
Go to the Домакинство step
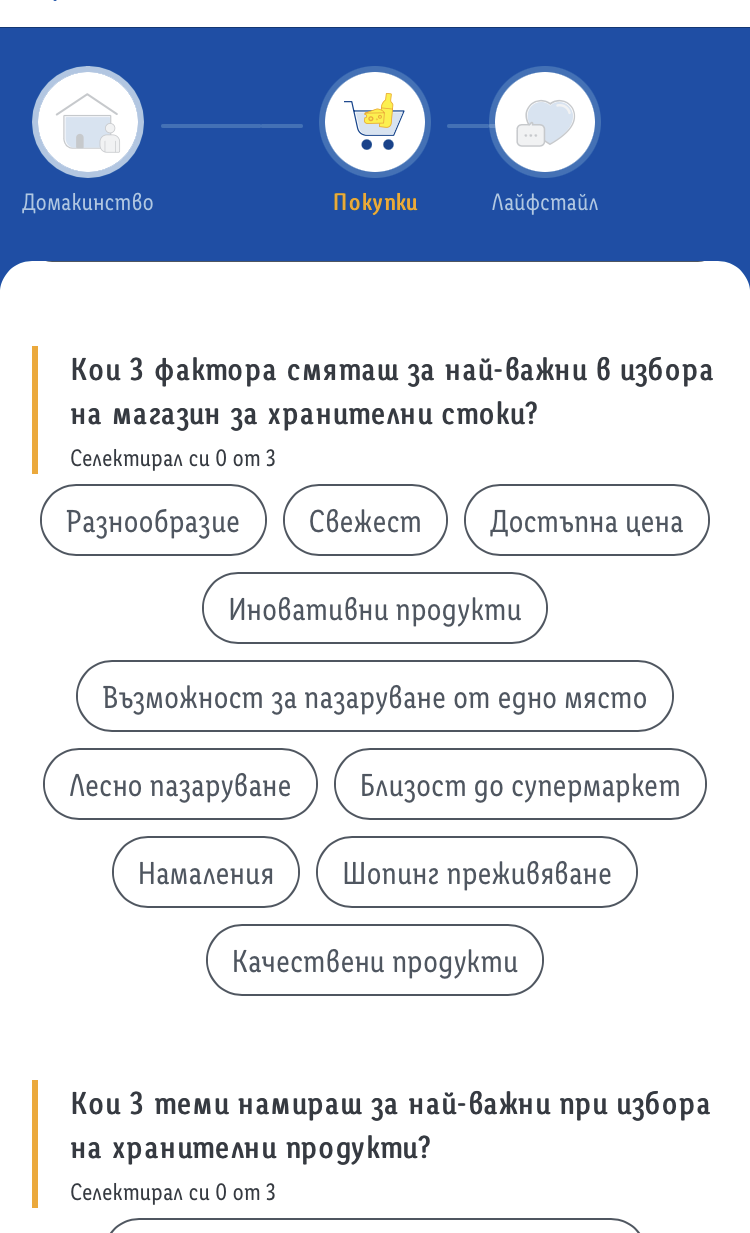[x=88, y=123]
